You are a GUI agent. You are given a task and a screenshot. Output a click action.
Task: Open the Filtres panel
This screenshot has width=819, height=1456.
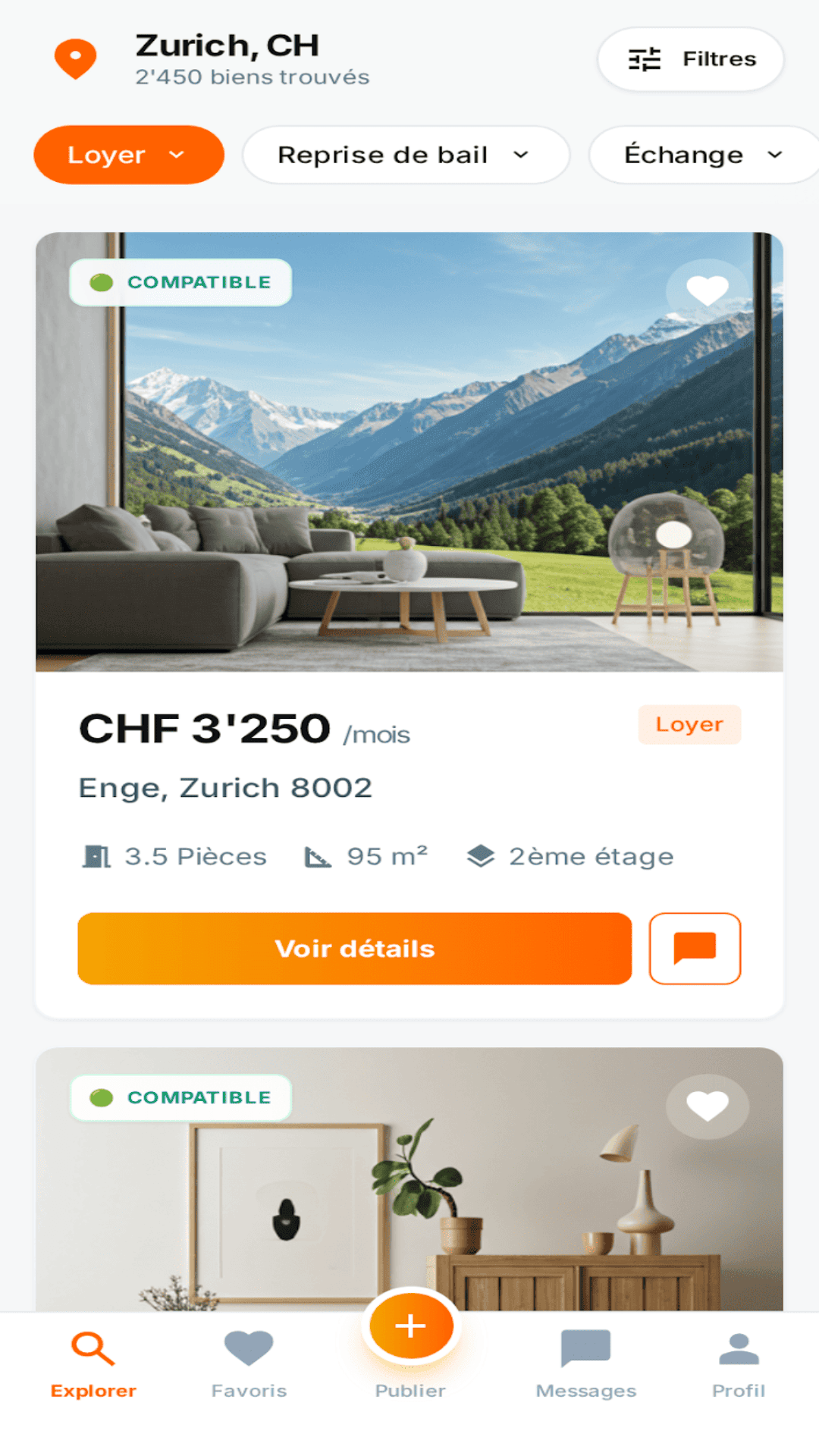pyautogui.click(x=690, y=59)
